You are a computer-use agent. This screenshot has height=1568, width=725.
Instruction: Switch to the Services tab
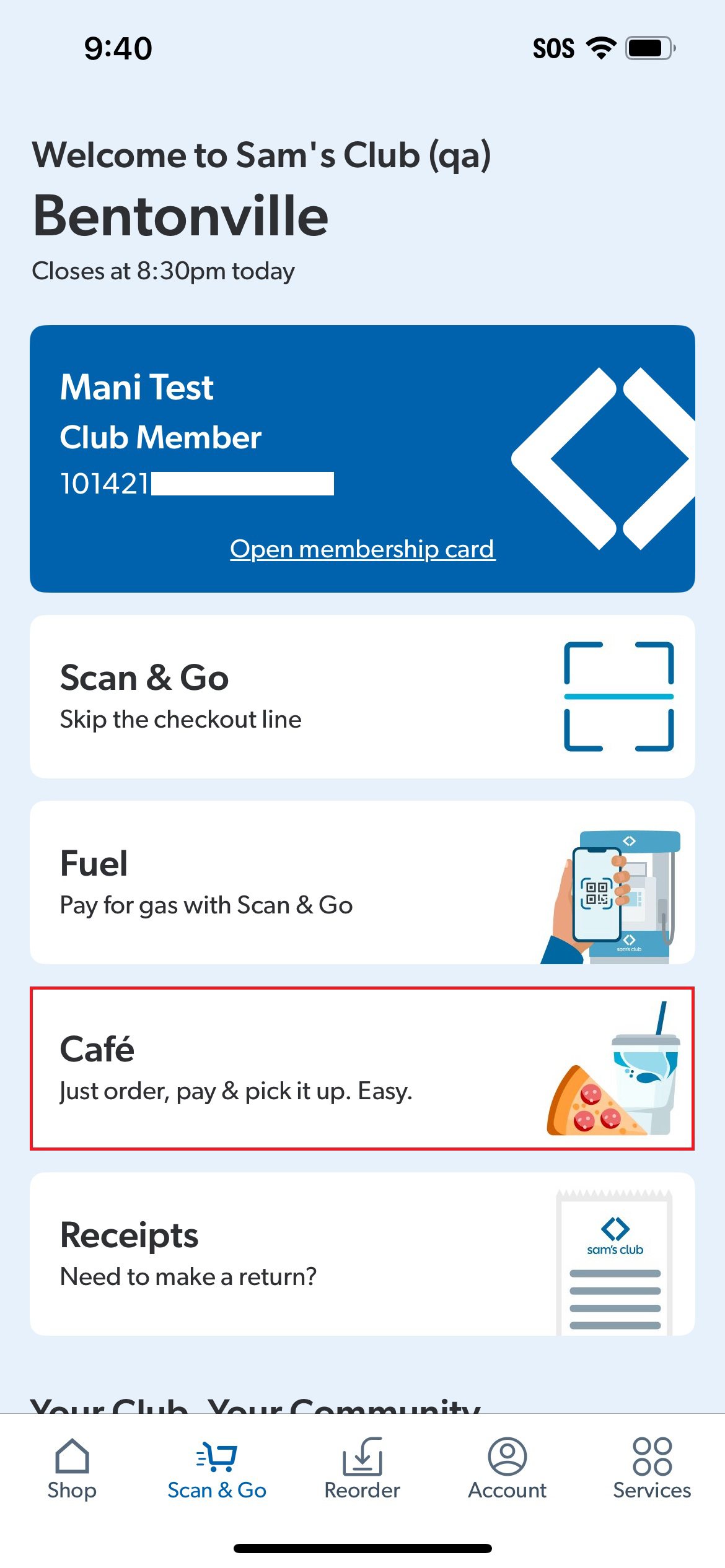tap(652, 1469)
